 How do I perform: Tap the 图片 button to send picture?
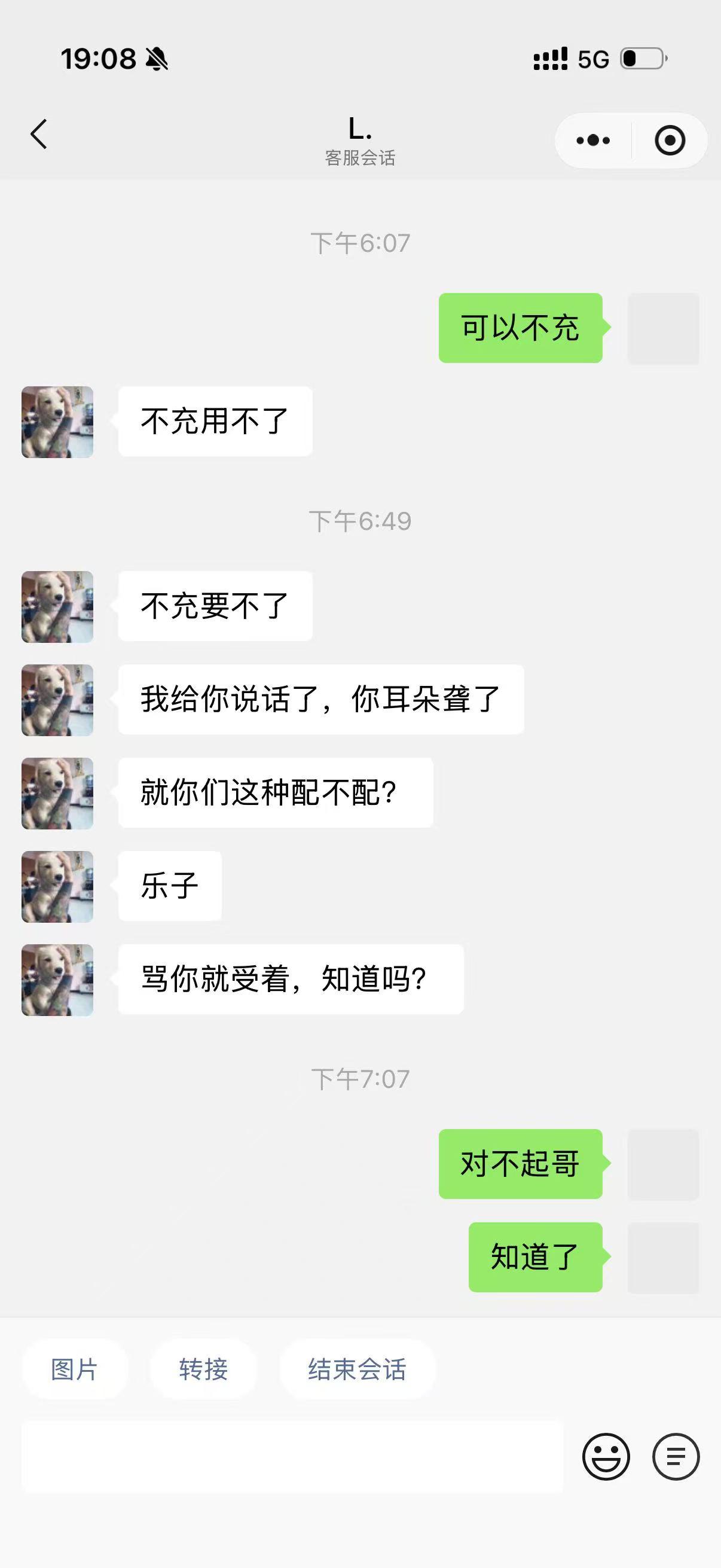coord(74,1369)
